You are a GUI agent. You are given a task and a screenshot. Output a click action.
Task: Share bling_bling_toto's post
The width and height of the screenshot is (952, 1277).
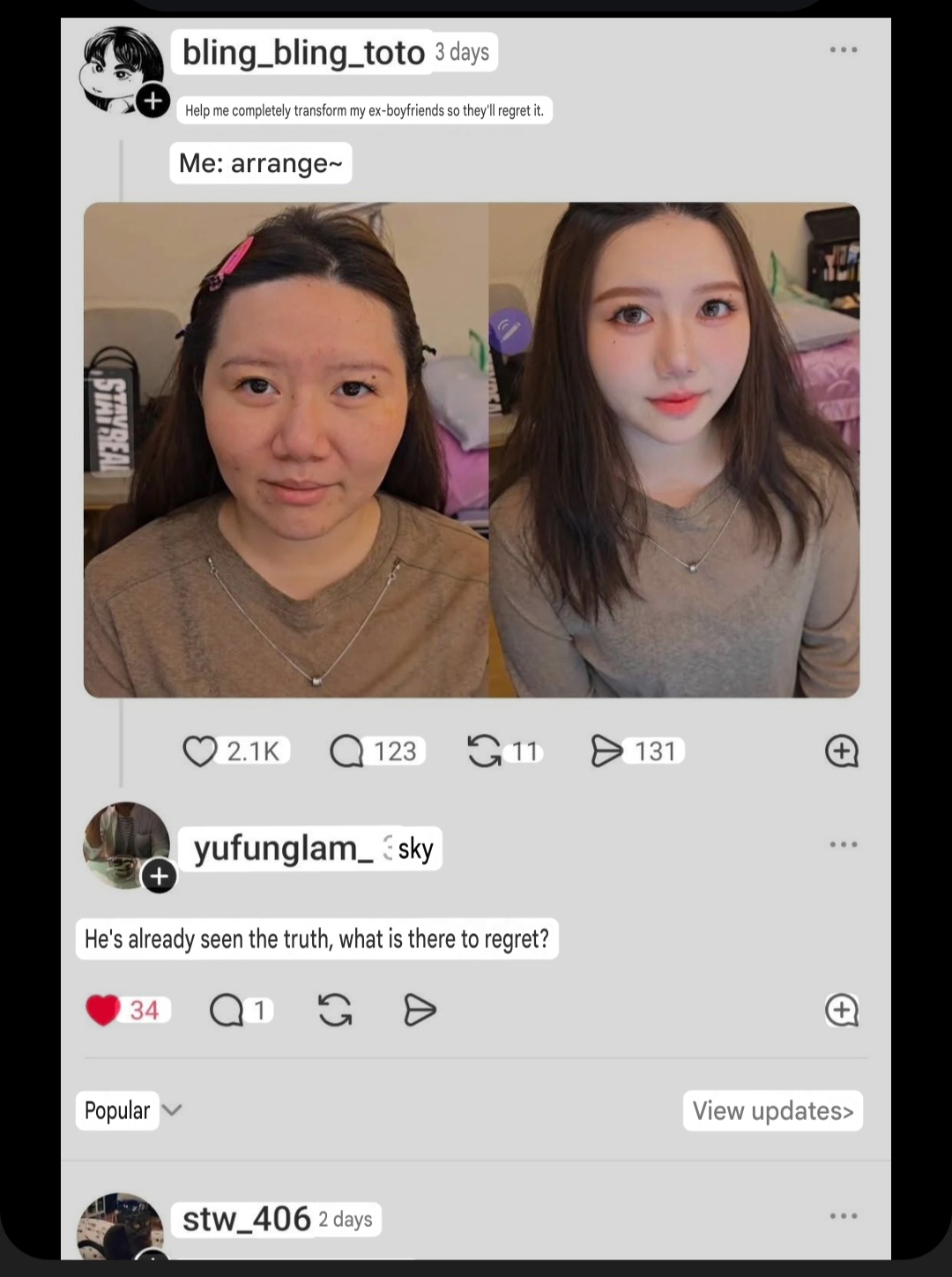[606, 751]
